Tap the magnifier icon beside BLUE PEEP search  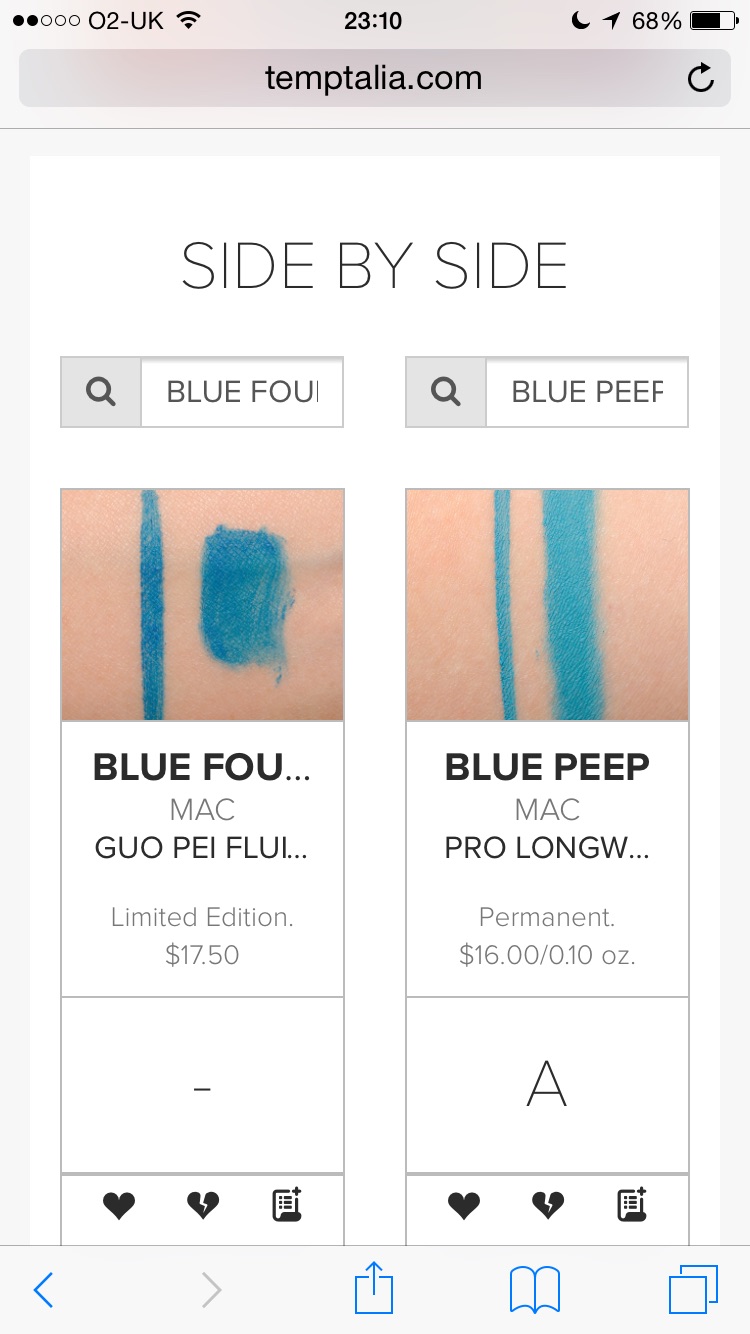tap(446, 392)
